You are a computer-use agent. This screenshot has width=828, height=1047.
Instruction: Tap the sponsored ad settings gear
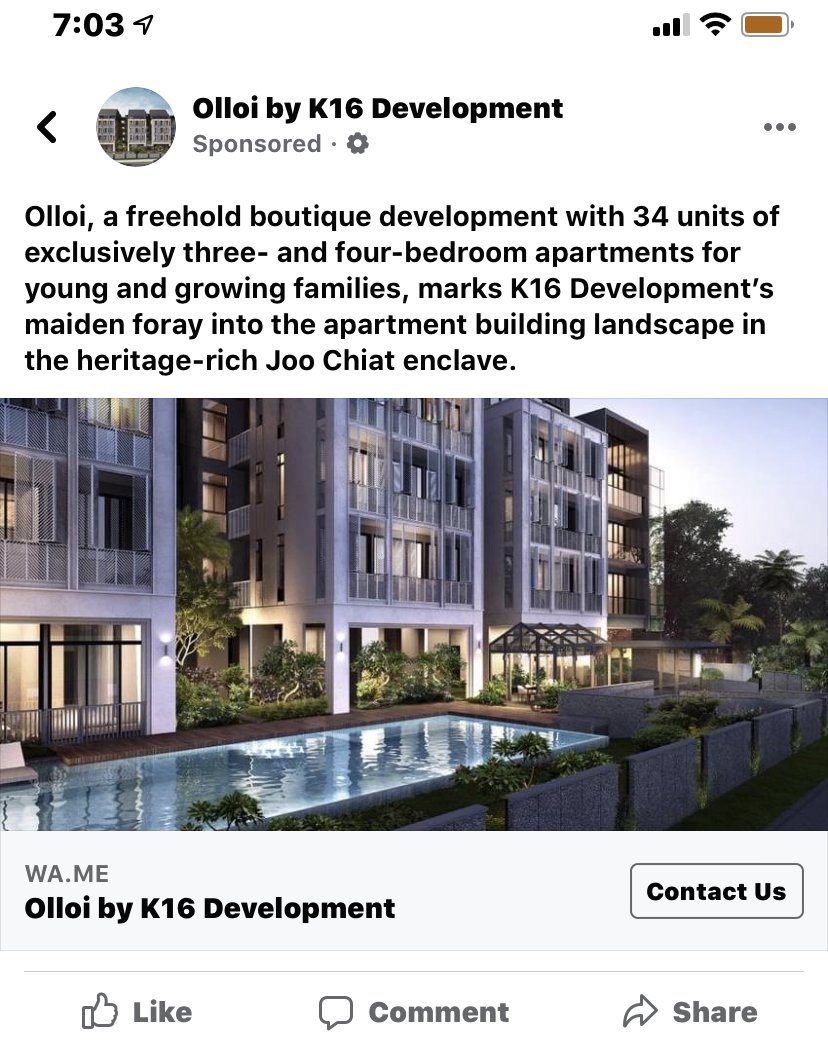coord(357,144)
